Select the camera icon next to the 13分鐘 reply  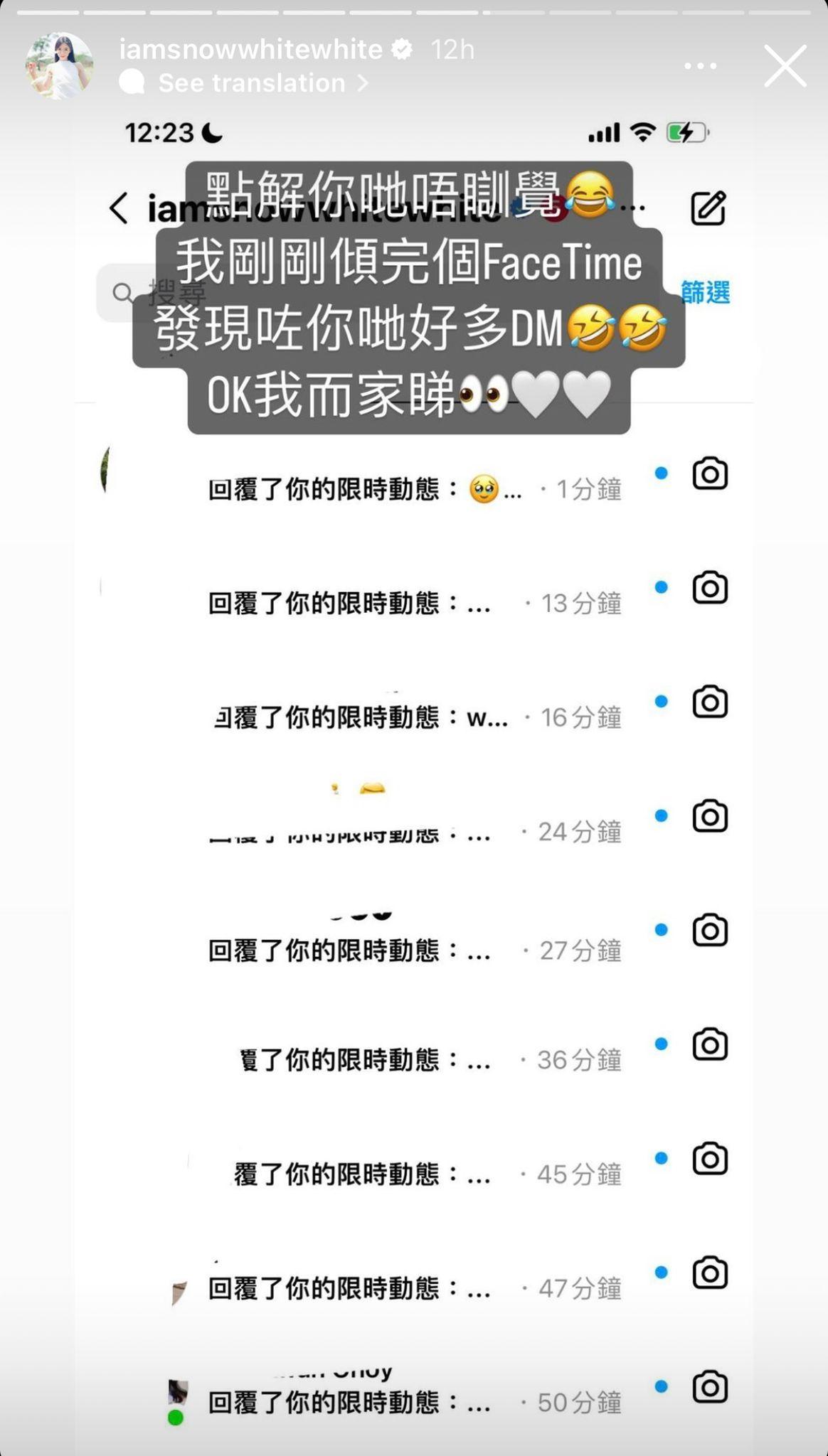click(x=710, y=588)
